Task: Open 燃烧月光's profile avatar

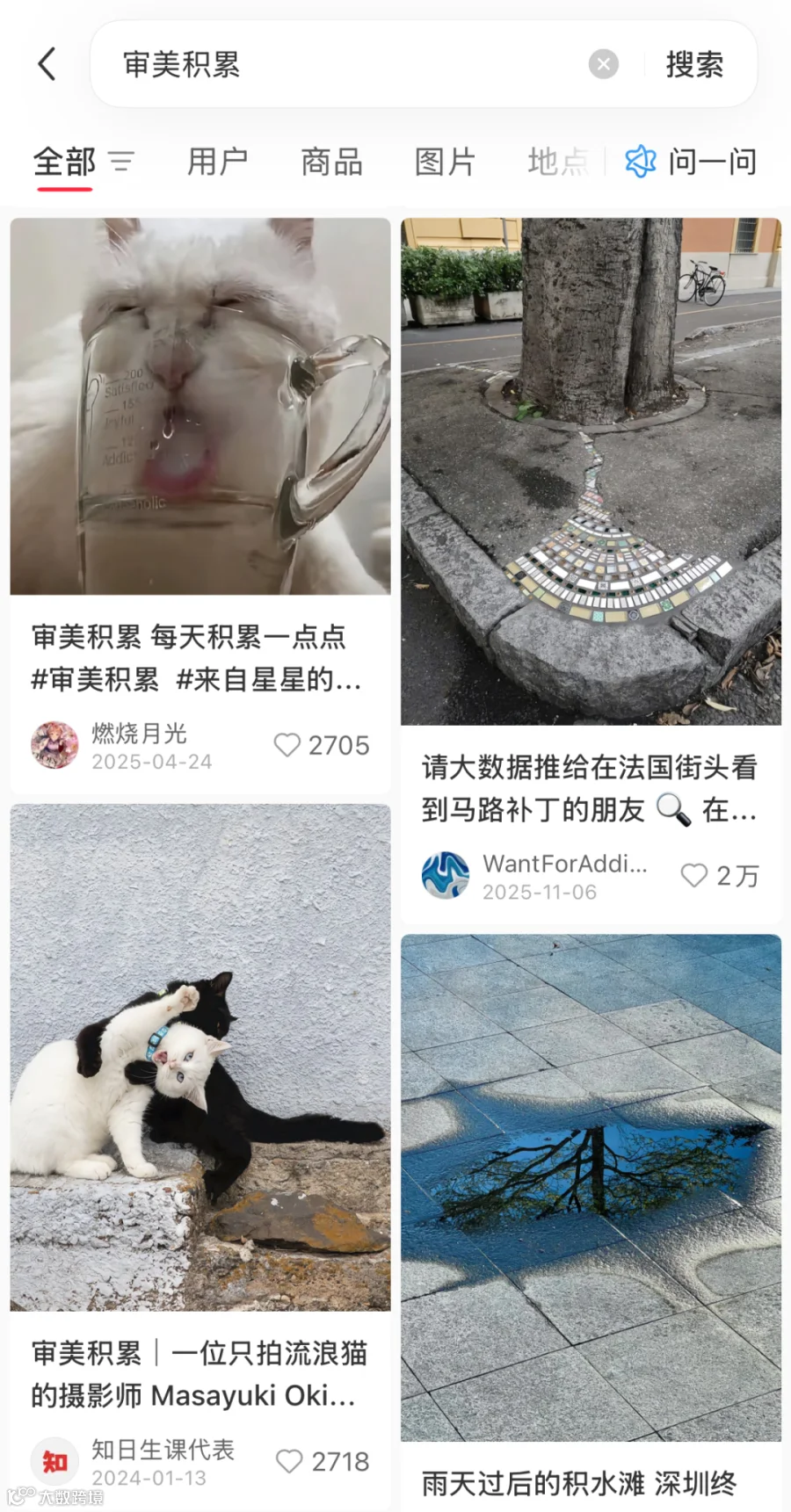Action: pyautogui.click(x=54, y=745)
